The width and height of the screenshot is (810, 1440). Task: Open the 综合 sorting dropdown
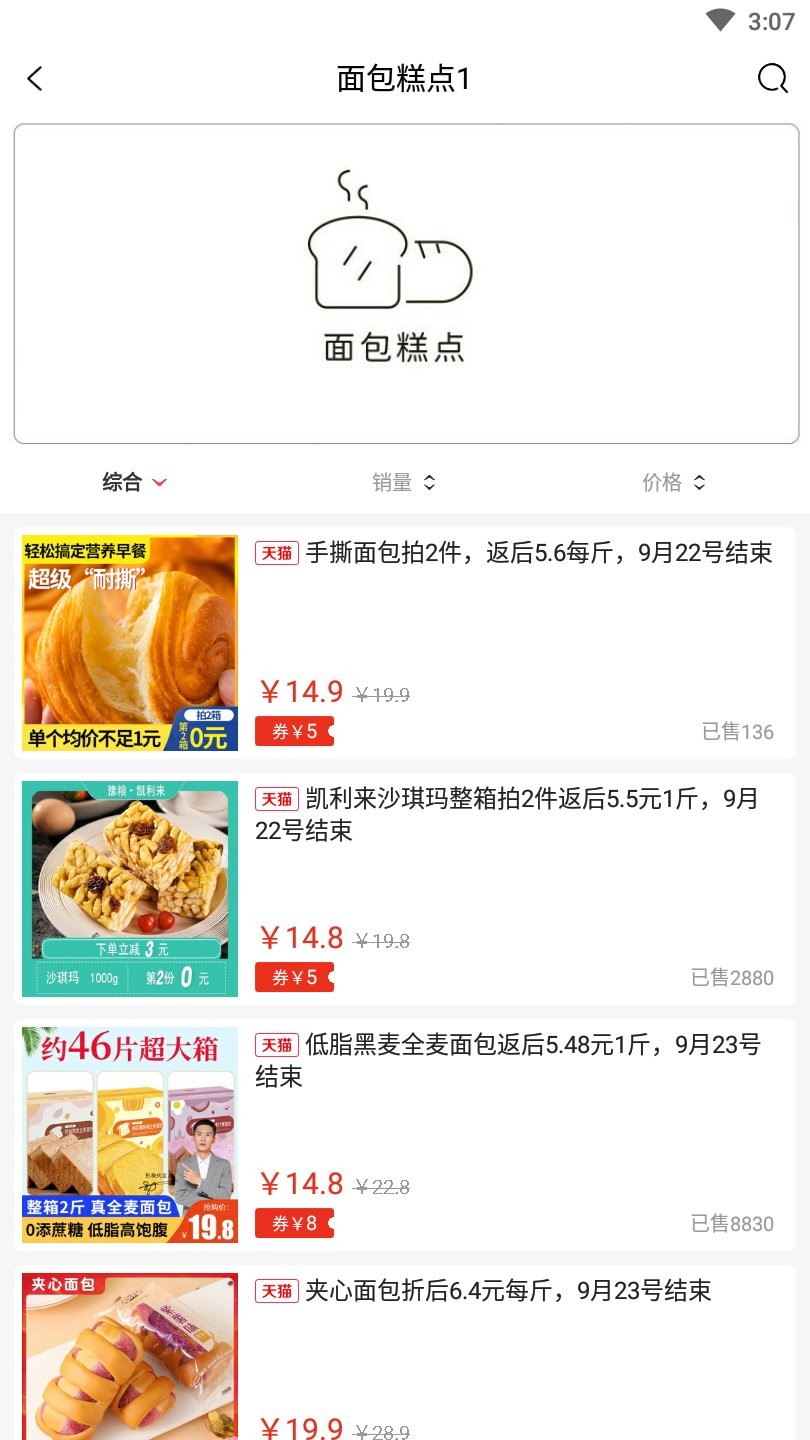tap(133, 482)
